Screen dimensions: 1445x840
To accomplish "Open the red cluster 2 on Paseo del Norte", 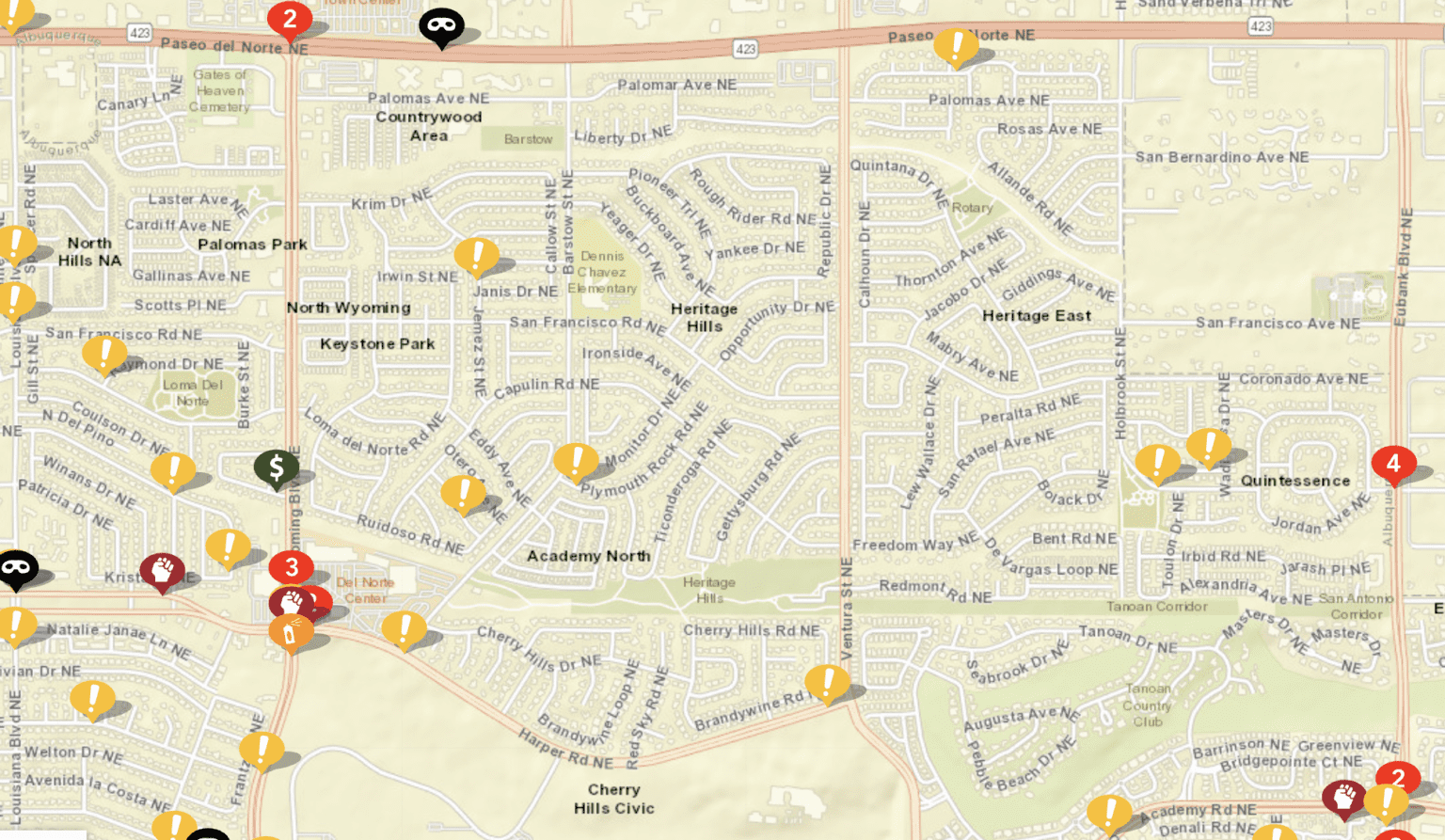I will (290, 20).
